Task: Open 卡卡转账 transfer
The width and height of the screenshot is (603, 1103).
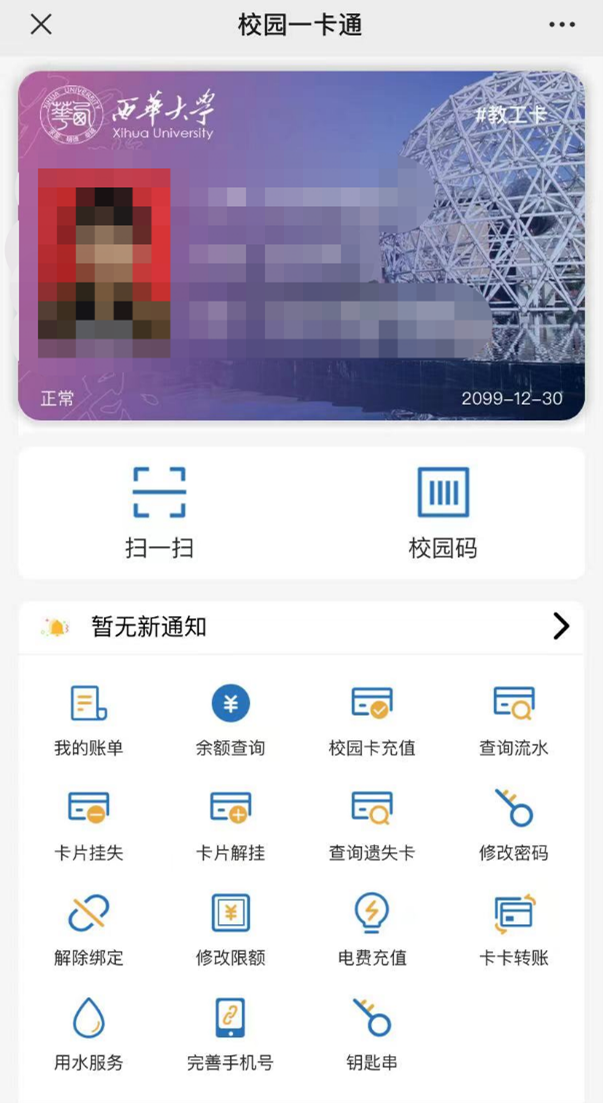Action: coord(514,930)
